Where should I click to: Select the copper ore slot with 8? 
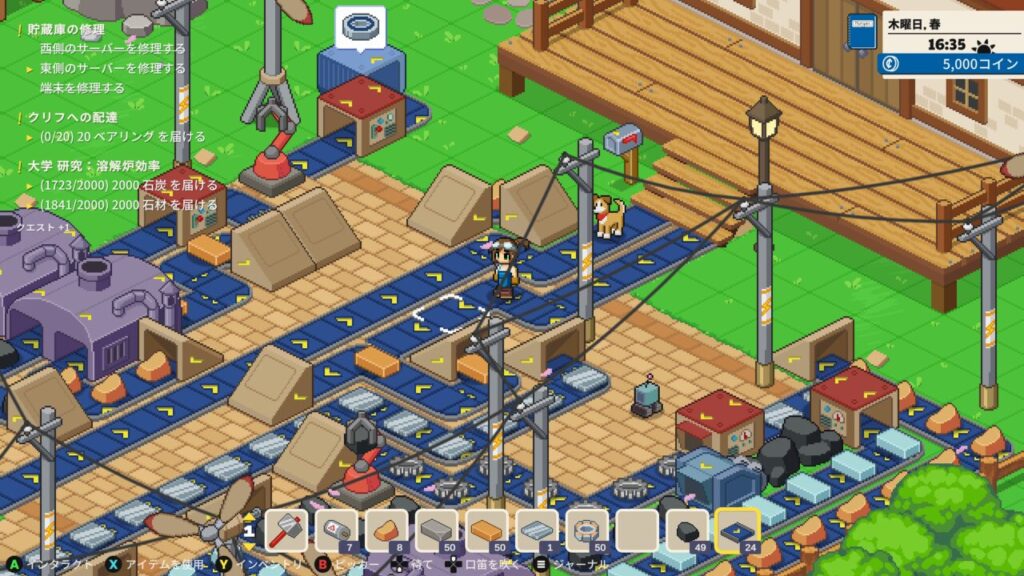[387, 530]
